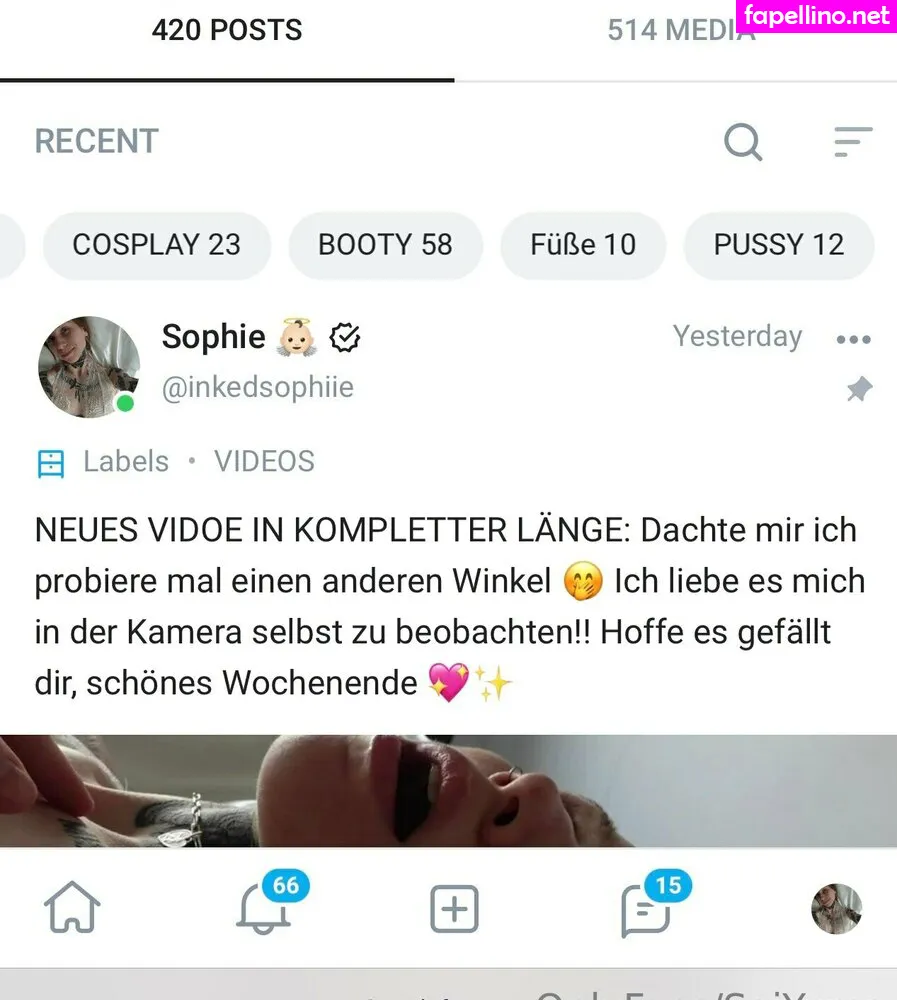
Task: Open the Füße 10 category filter
Action: coord(583,245)
